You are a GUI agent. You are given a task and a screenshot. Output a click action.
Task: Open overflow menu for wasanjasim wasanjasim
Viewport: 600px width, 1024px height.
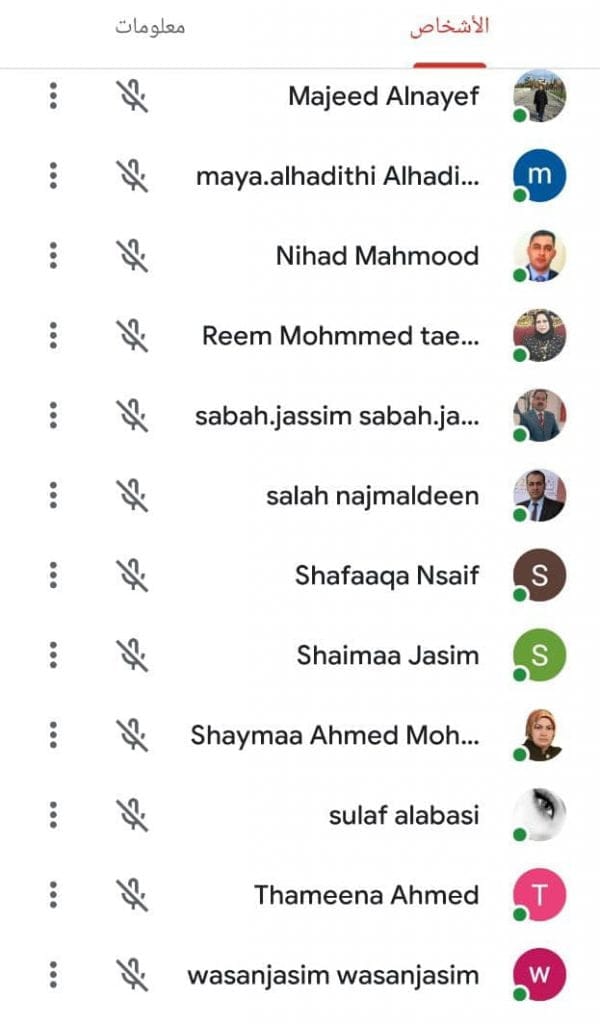(x=54, y=975)
